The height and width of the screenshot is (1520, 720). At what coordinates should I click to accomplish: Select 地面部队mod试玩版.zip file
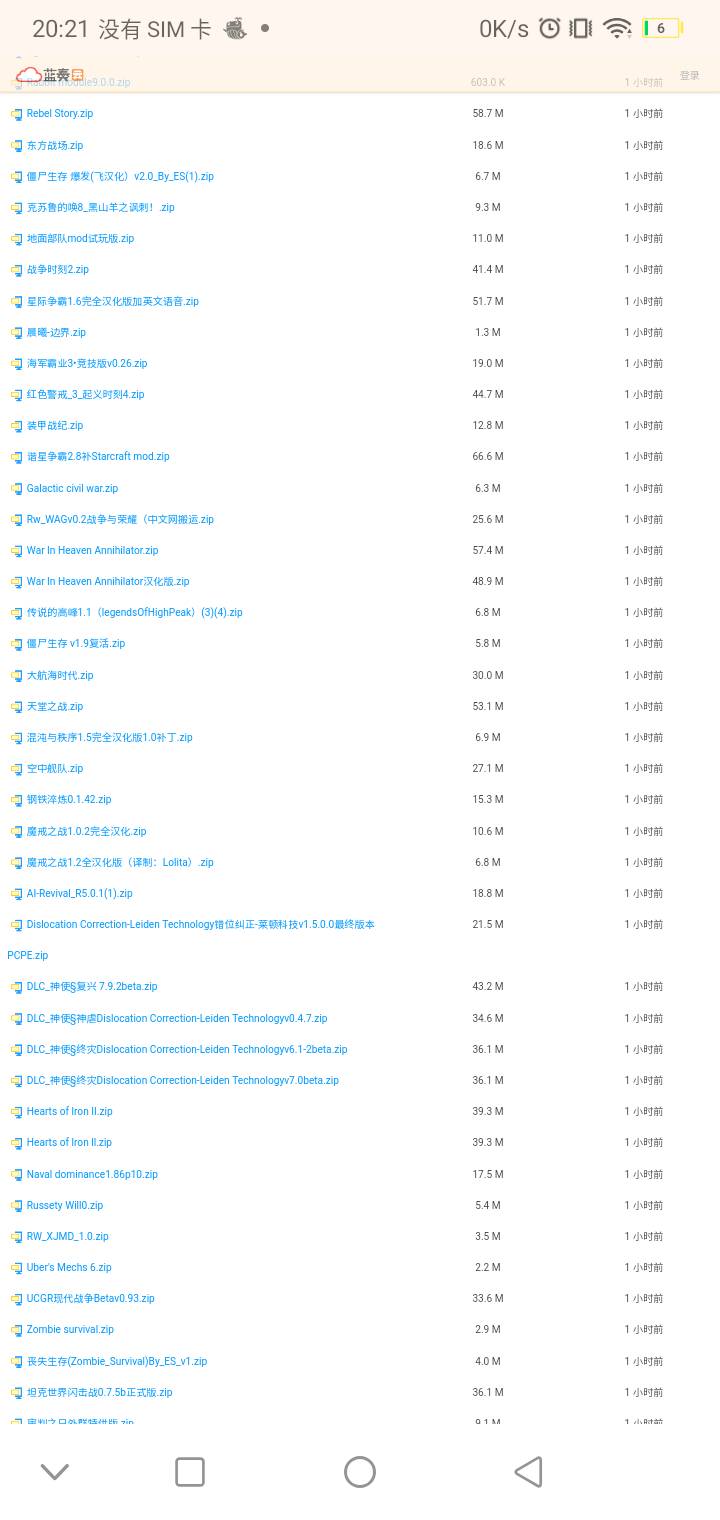(80, 239)
